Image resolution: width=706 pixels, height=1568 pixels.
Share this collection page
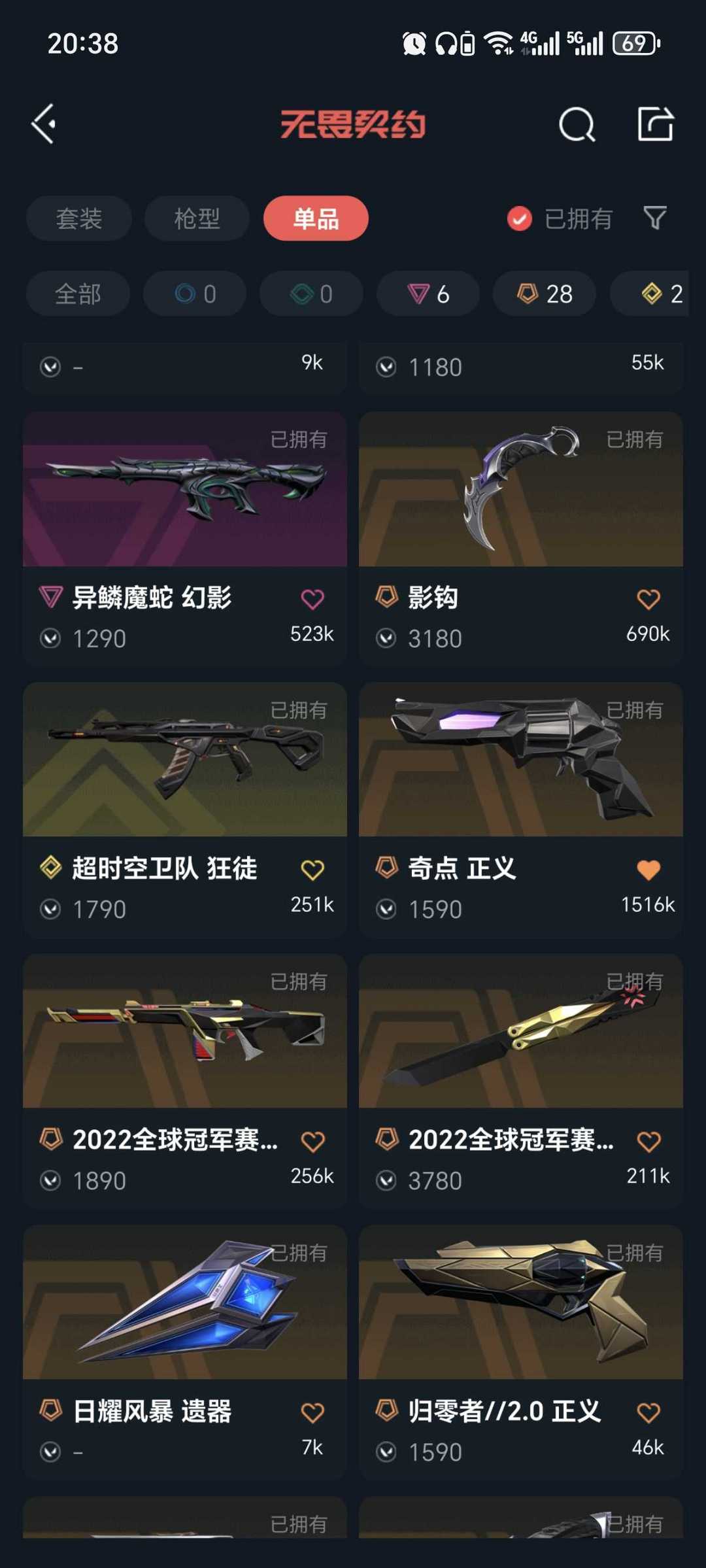(655, 124)
